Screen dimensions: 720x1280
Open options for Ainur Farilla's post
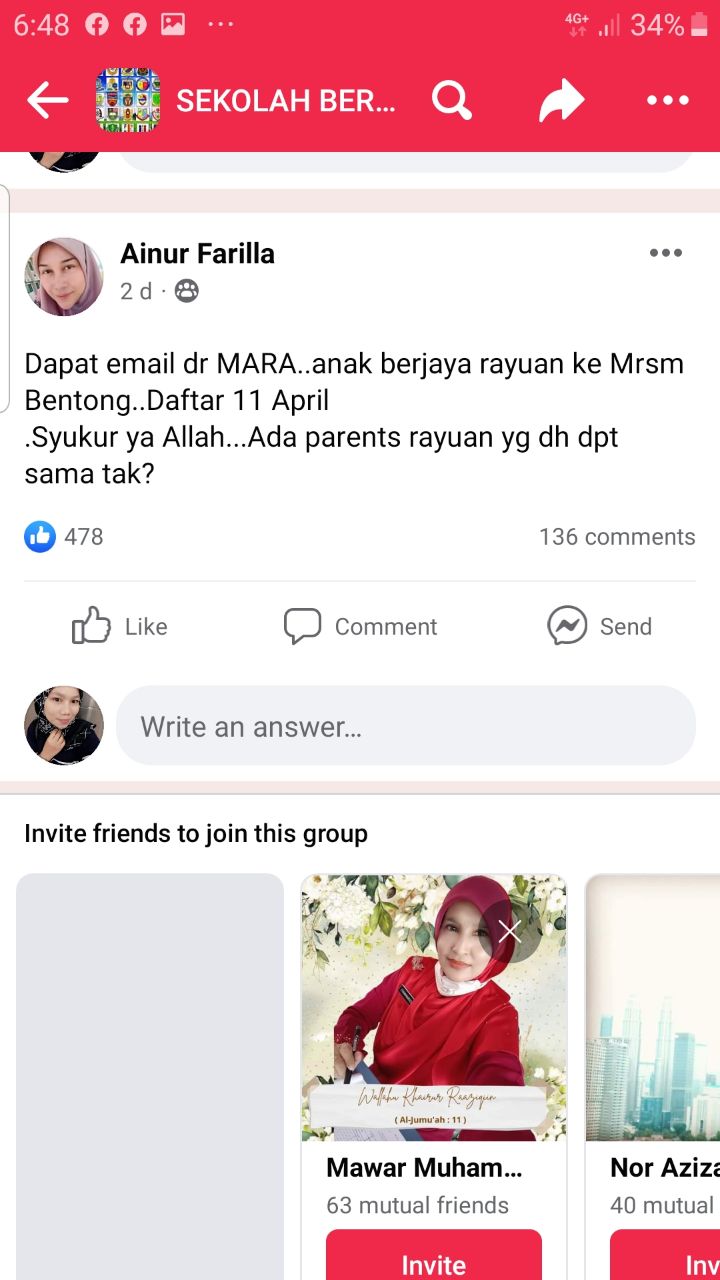pyautogui.click(x=665, y=253)
